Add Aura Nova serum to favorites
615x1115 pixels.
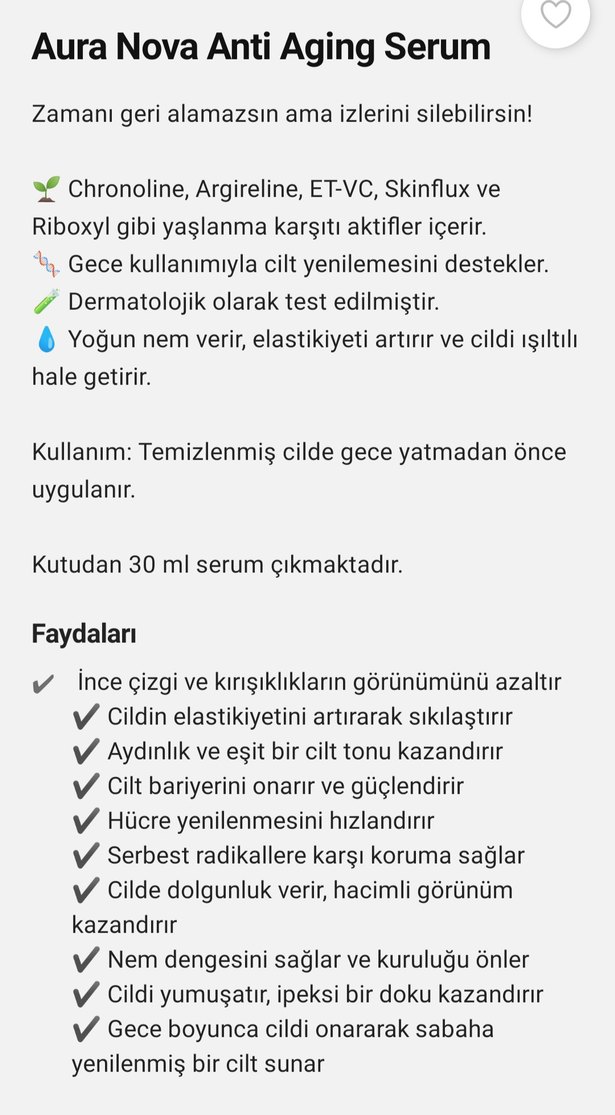coord(556,14)
